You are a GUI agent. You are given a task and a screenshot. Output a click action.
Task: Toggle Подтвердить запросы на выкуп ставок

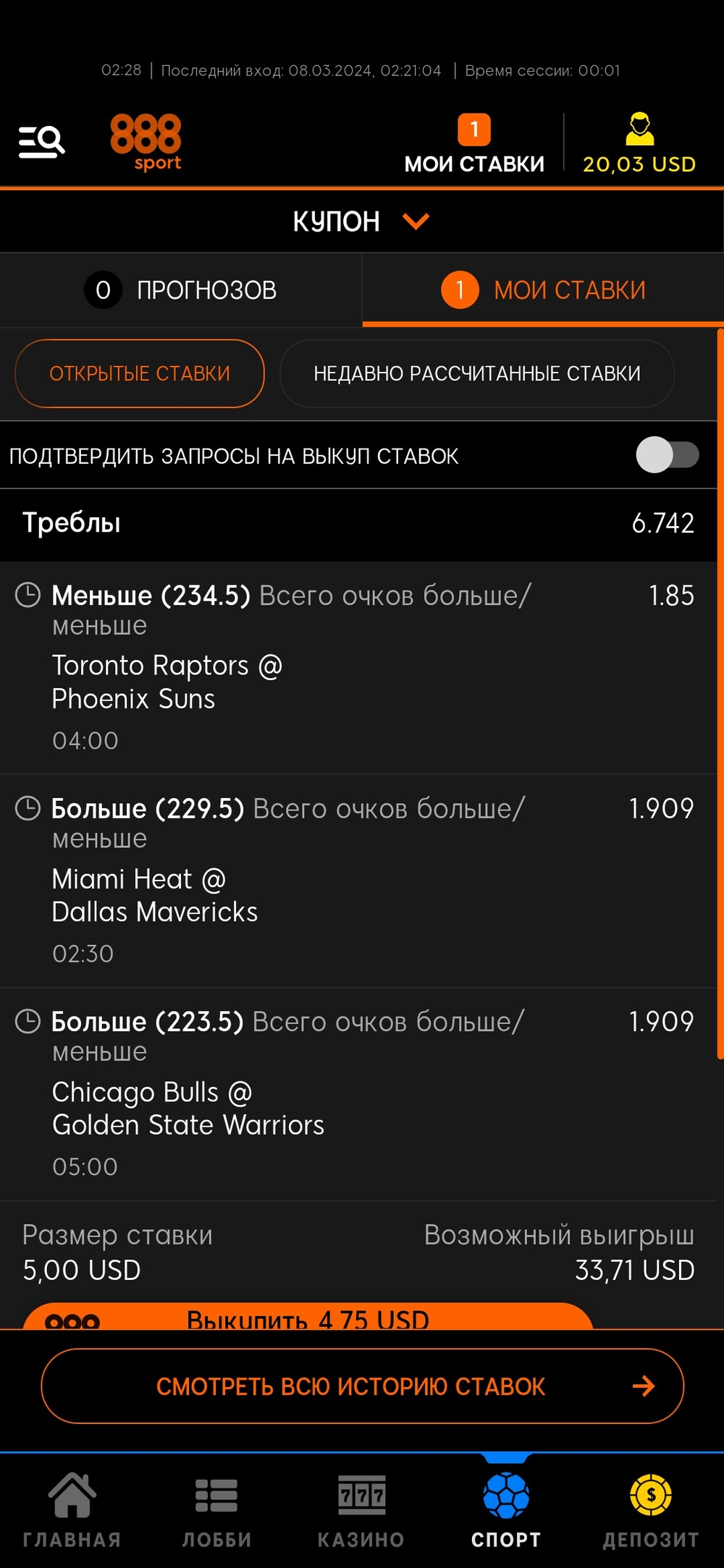pos(667,455)
